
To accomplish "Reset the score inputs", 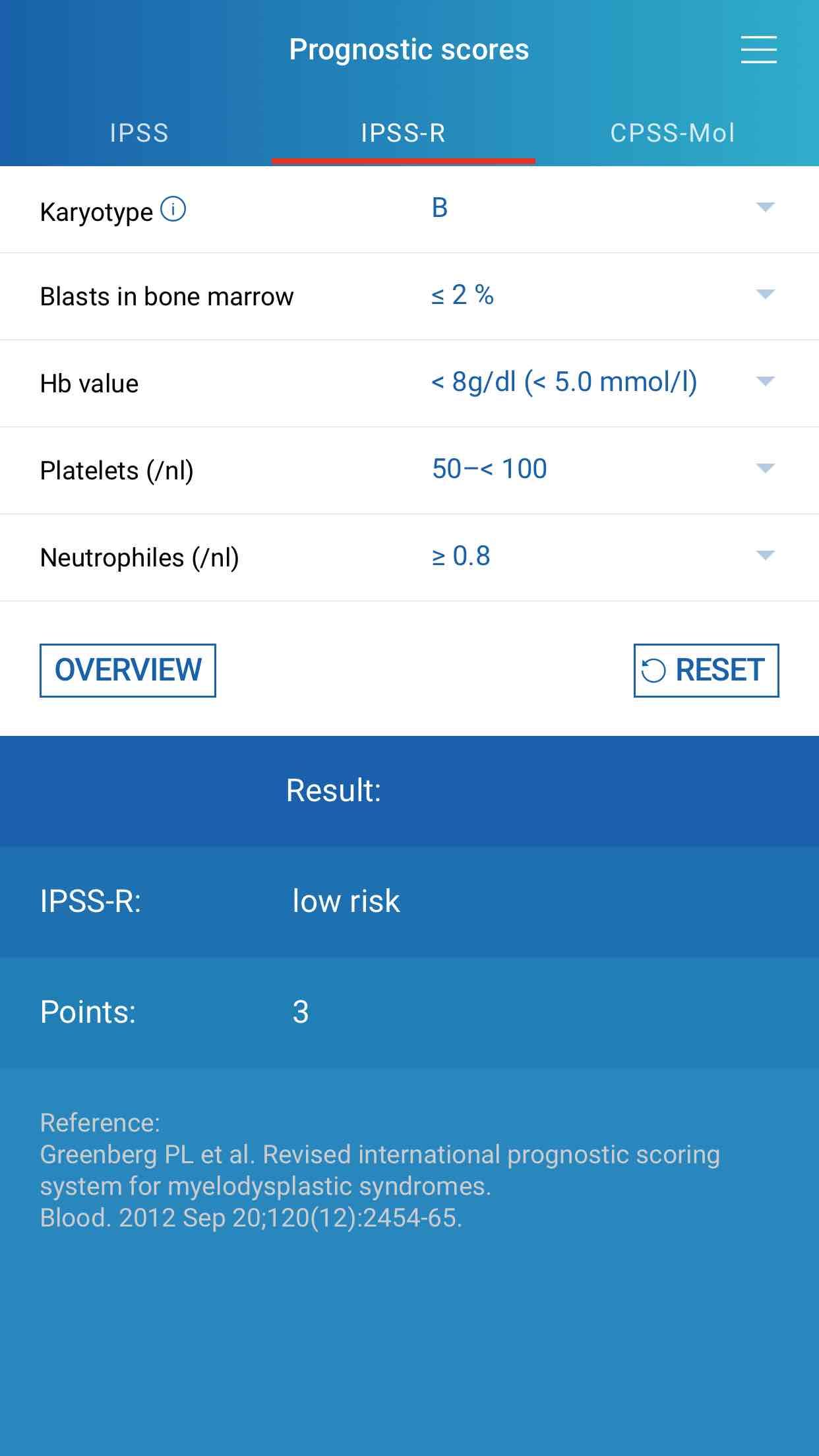I will point(706,670).
